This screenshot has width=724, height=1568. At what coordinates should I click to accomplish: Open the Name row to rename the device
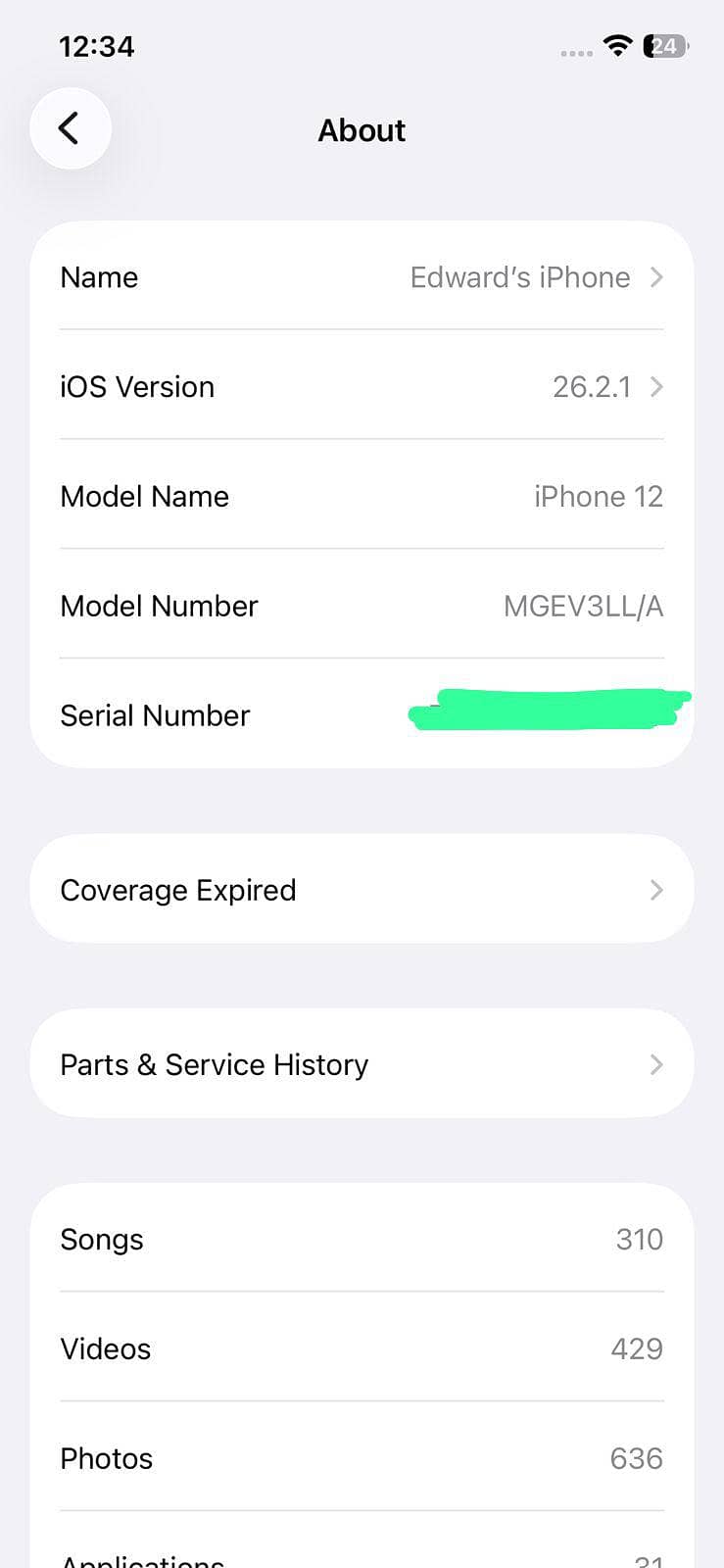click(362, 277)
